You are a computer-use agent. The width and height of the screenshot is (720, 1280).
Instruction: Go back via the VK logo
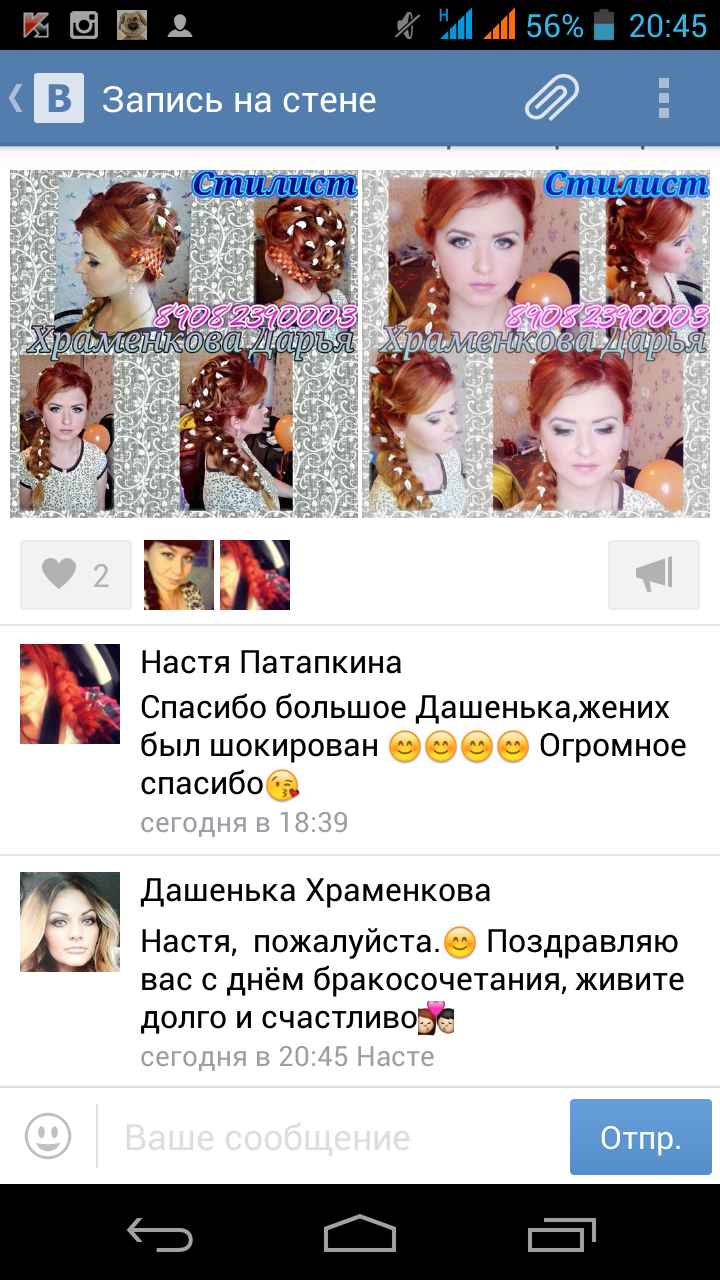tap(58, 100)
